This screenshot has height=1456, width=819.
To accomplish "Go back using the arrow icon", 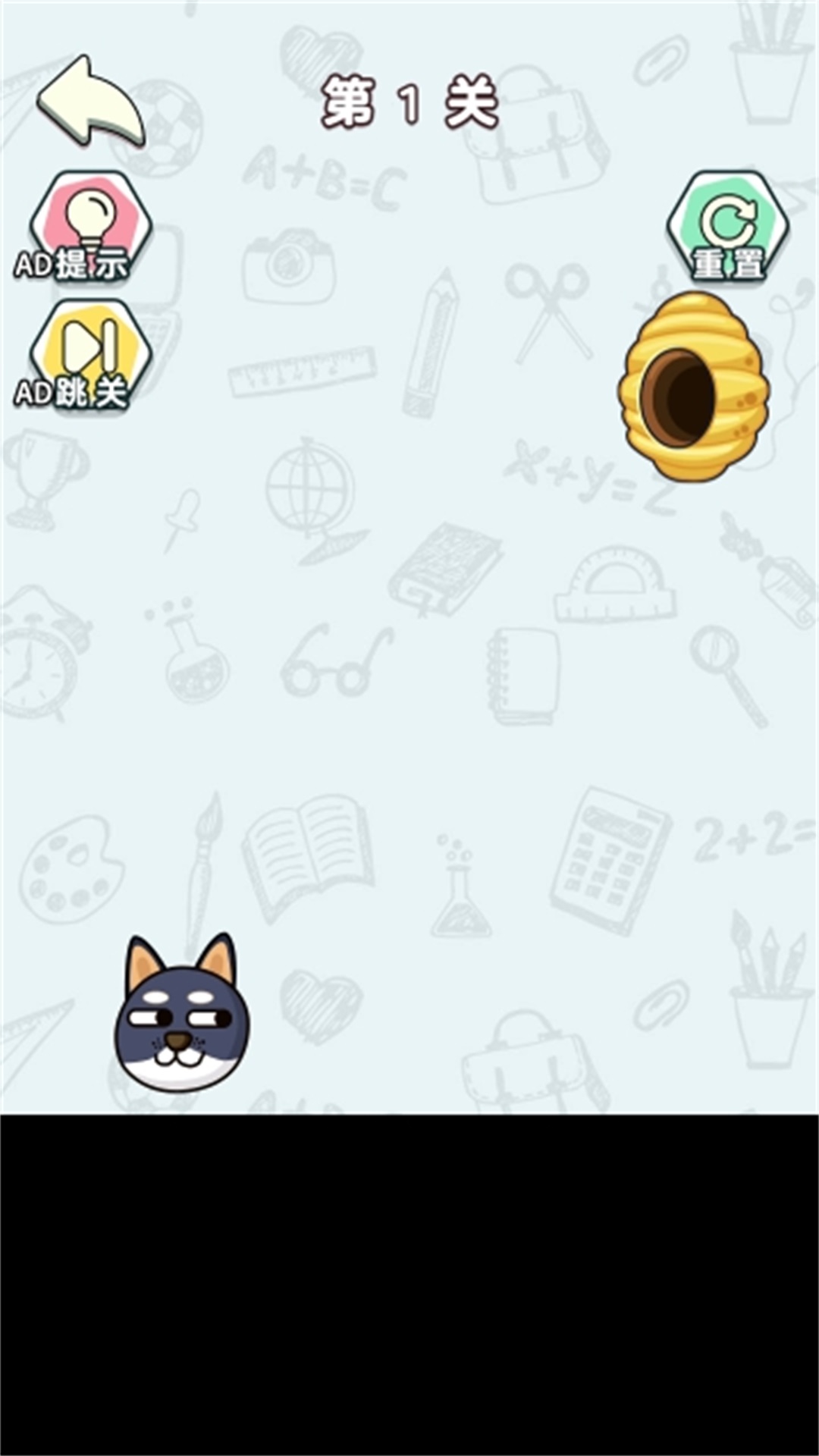I will (x=89, y=102).
